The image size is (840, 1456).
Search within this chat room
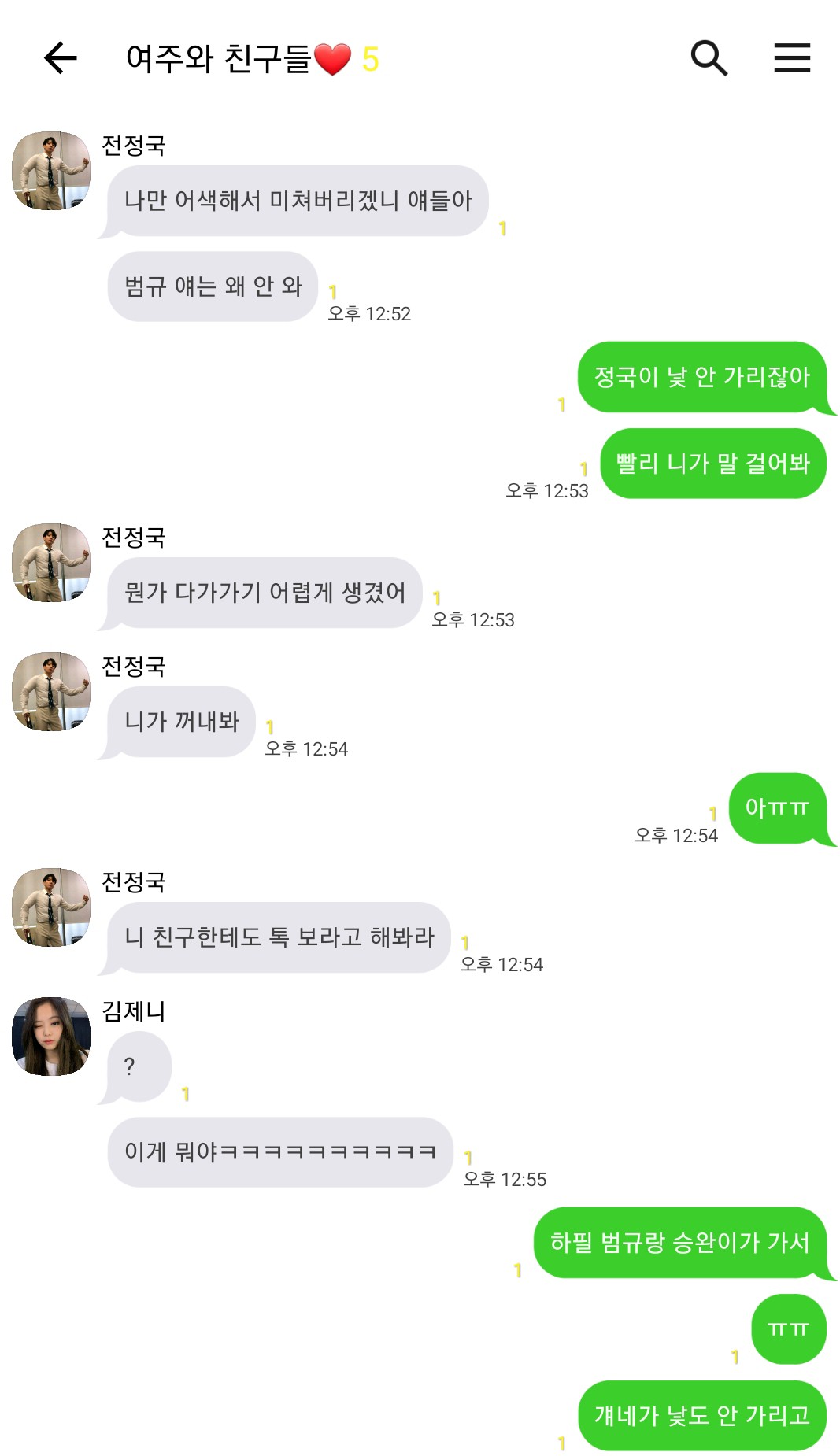click(x=709, y=58)
